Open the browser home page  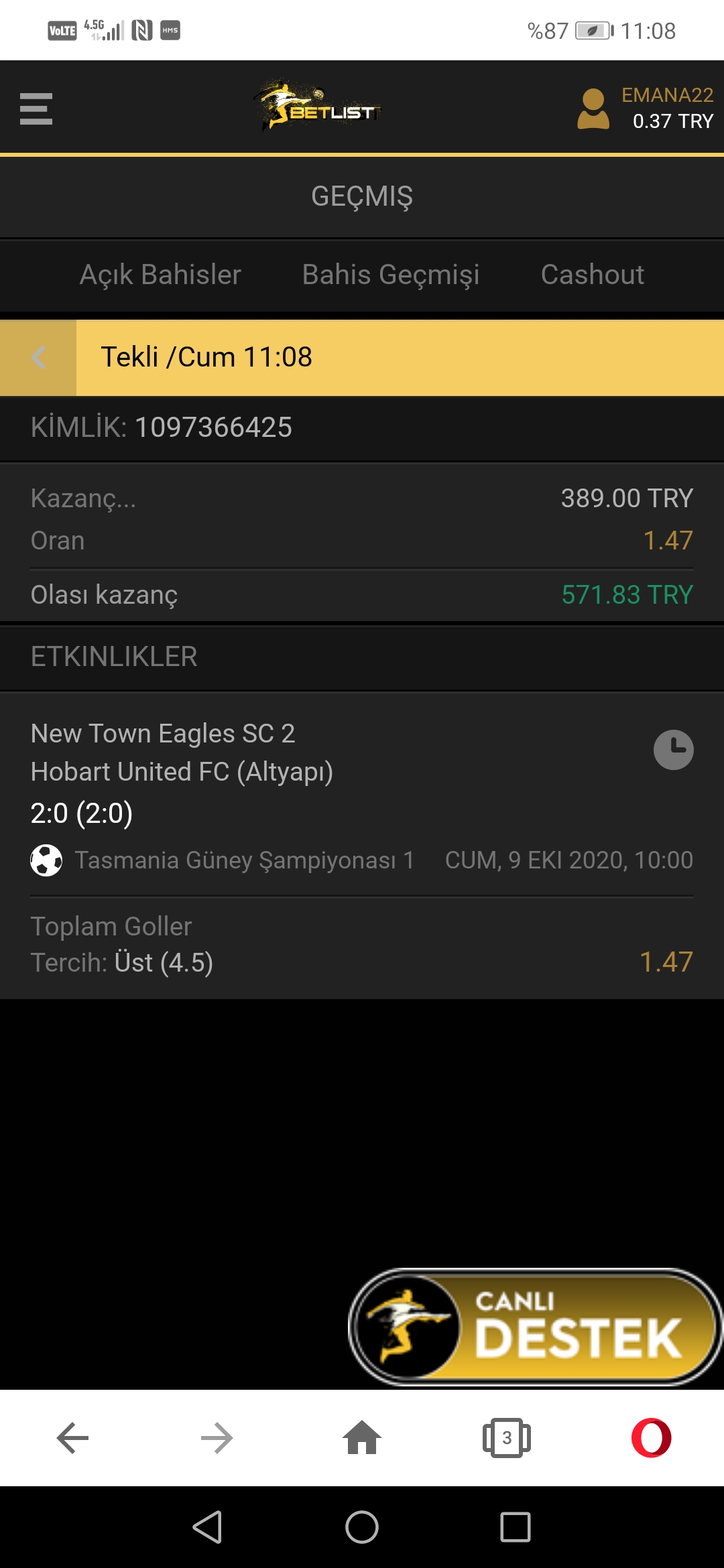(x=362, y=1438)
